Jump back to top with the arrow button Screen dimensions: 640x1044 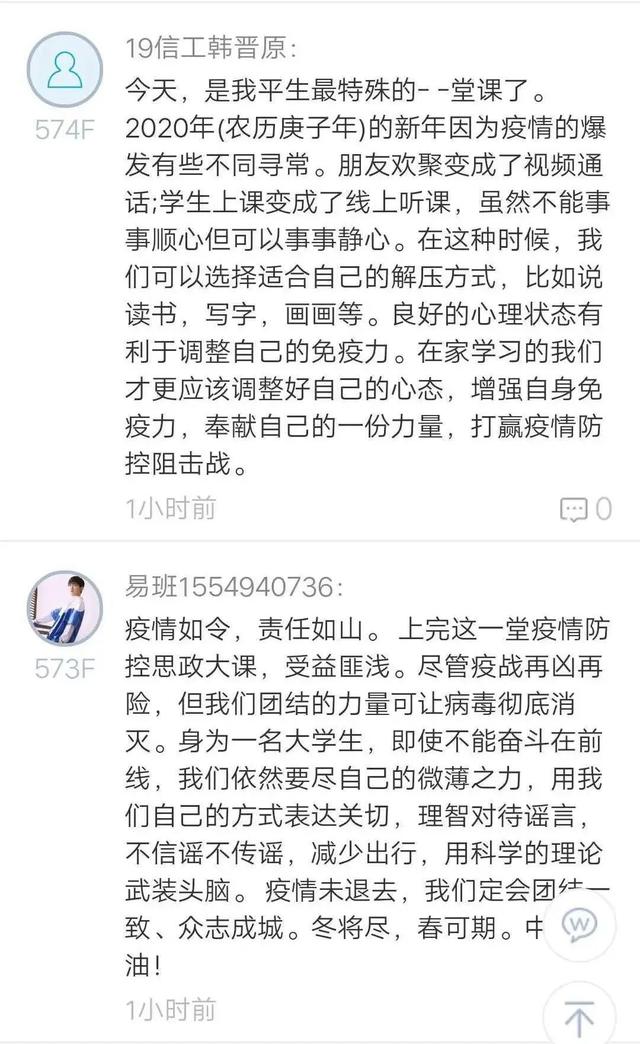580,1015
